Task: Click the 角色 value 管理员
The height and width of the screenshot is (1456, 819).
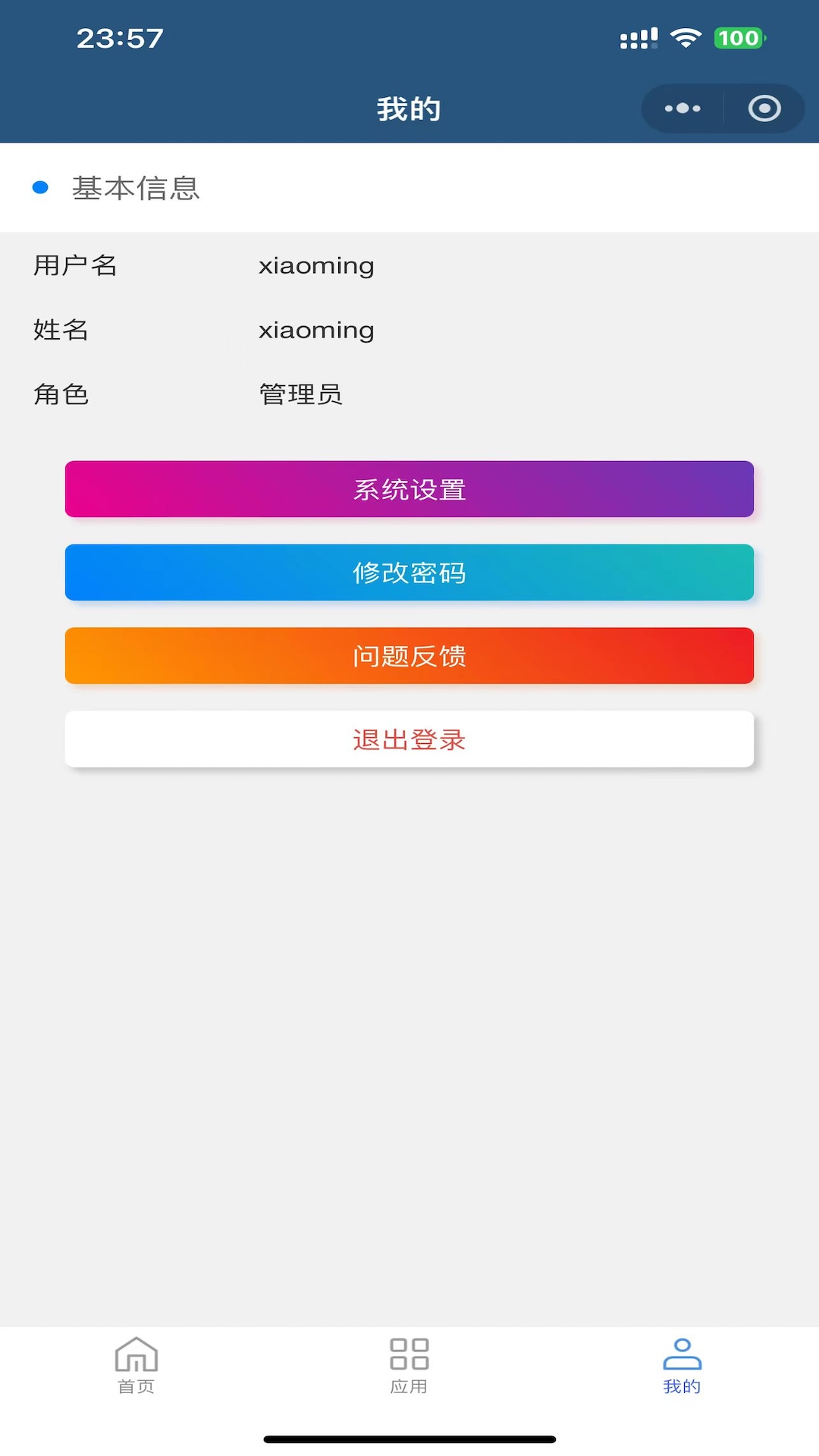Action: 300,394
